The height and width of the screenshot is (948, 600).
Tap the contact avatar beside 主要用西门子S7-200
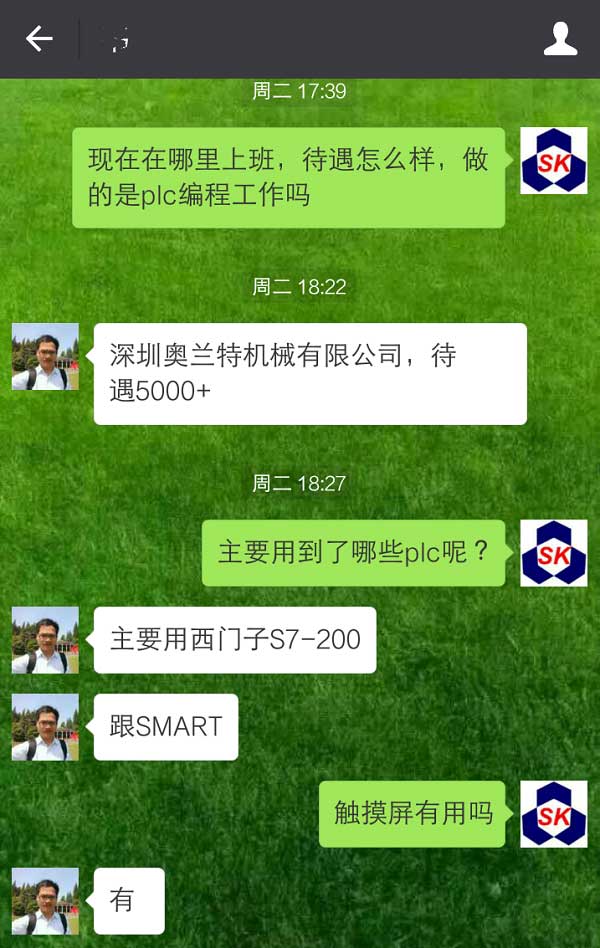(x=45, y=639)
